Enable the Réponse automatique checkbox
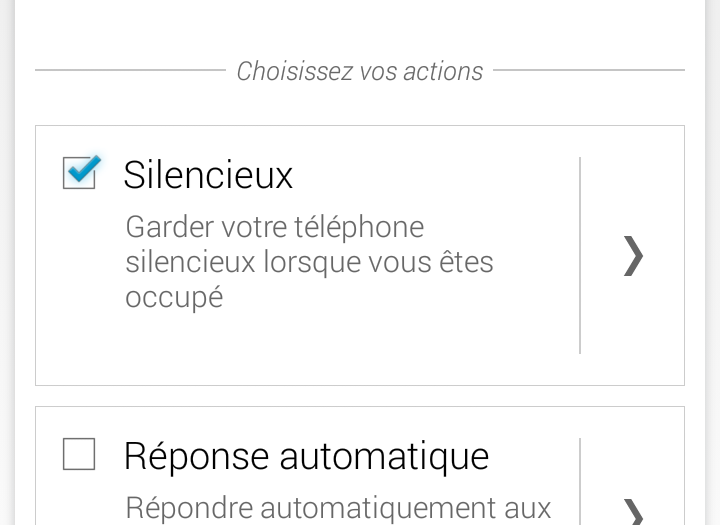 coord(79,454)
